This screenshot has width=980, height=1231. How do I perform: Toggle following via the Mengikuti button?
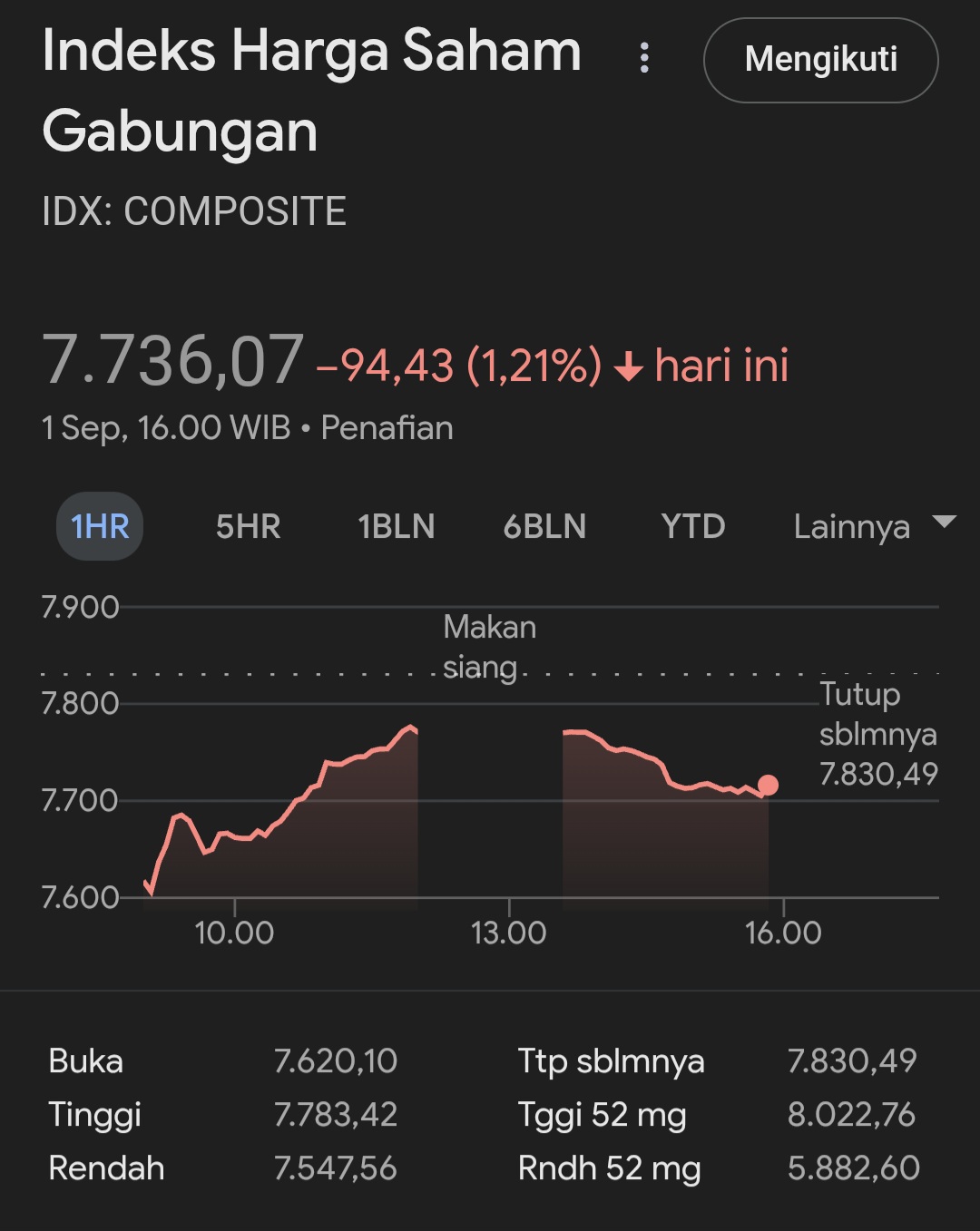(819, 59)
